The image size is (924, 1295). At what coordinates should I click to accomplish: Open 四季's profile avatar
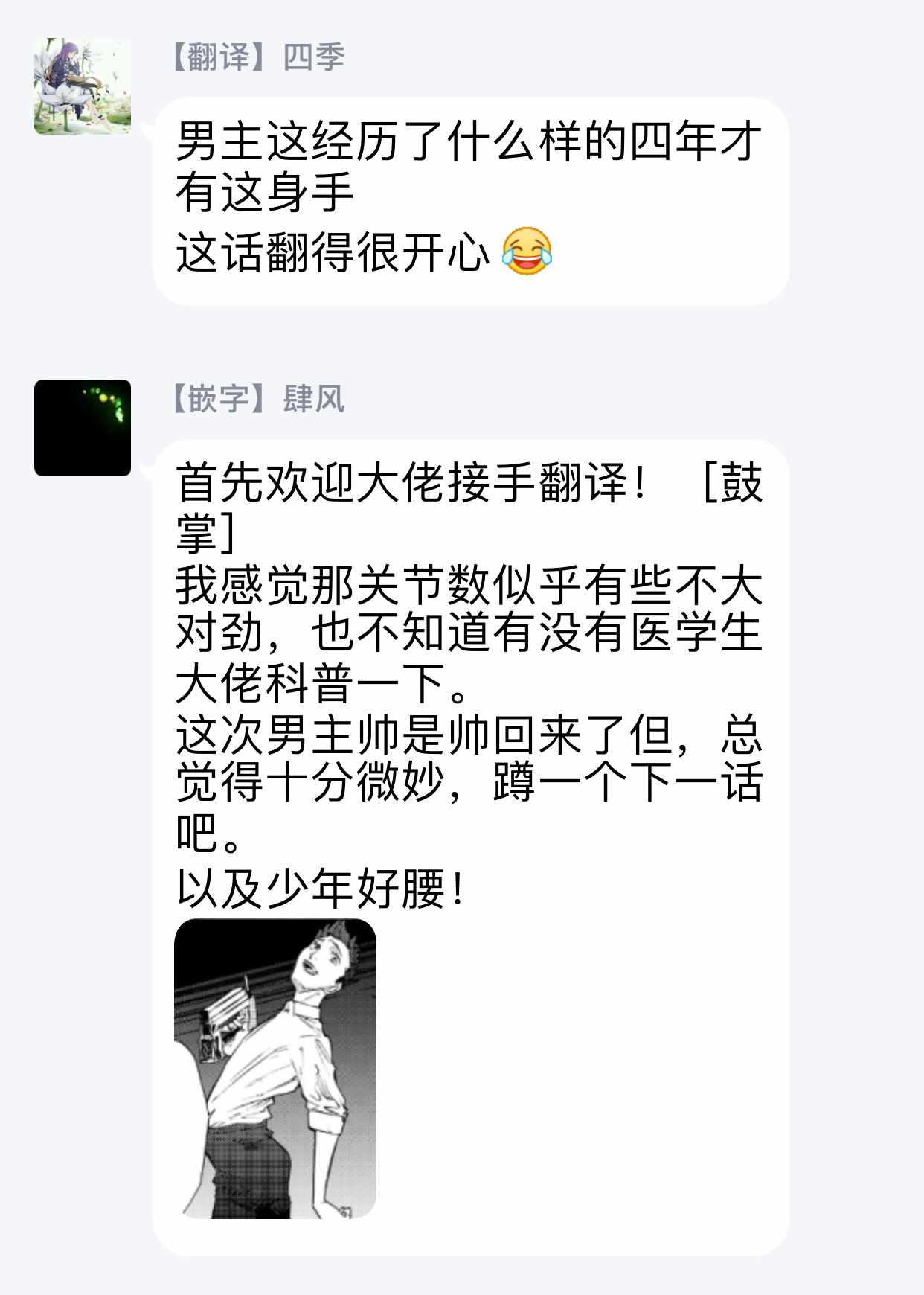tap(83, 86)
